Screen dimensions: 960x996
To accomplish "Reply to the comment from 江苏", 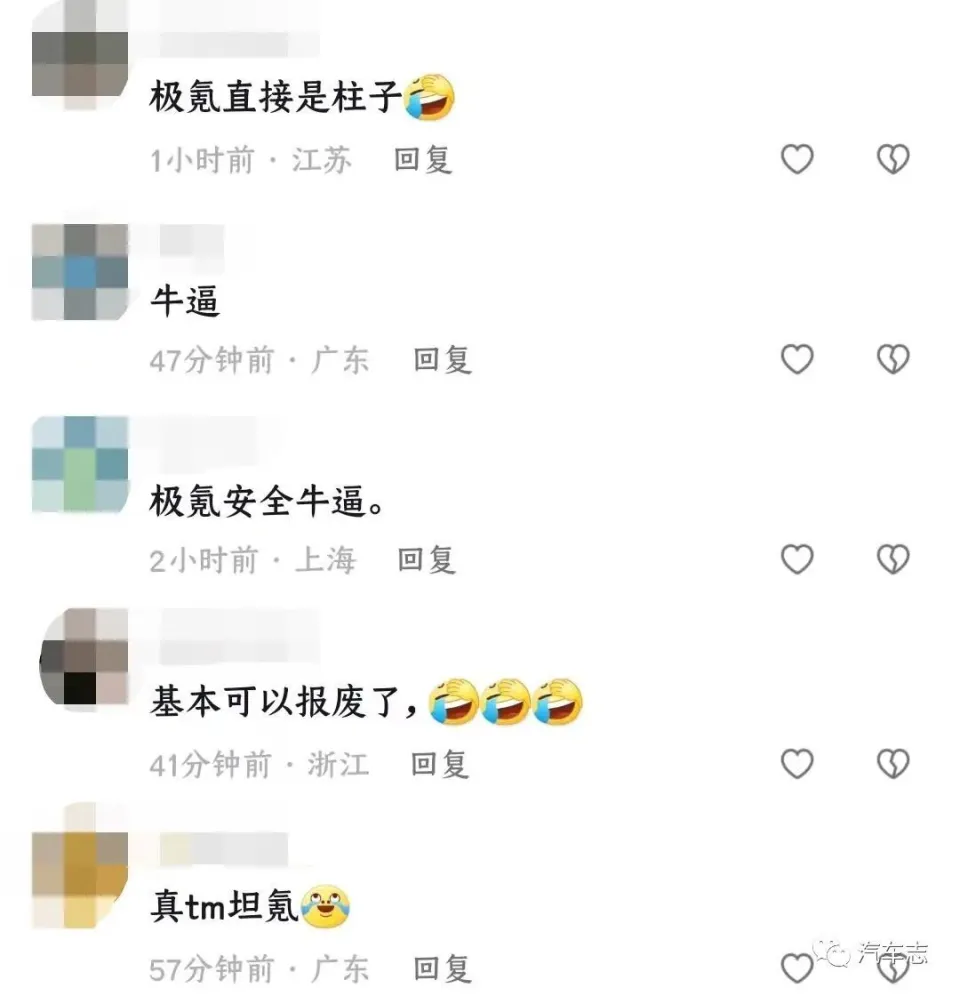I will coord(423,160).
